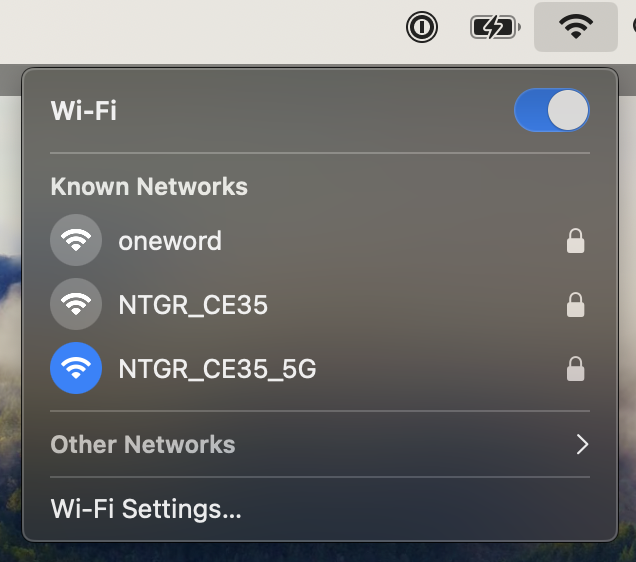This screenshot has width=636, height=562.
Task: Open the 1Password menu bar icon
Action: 422,28
